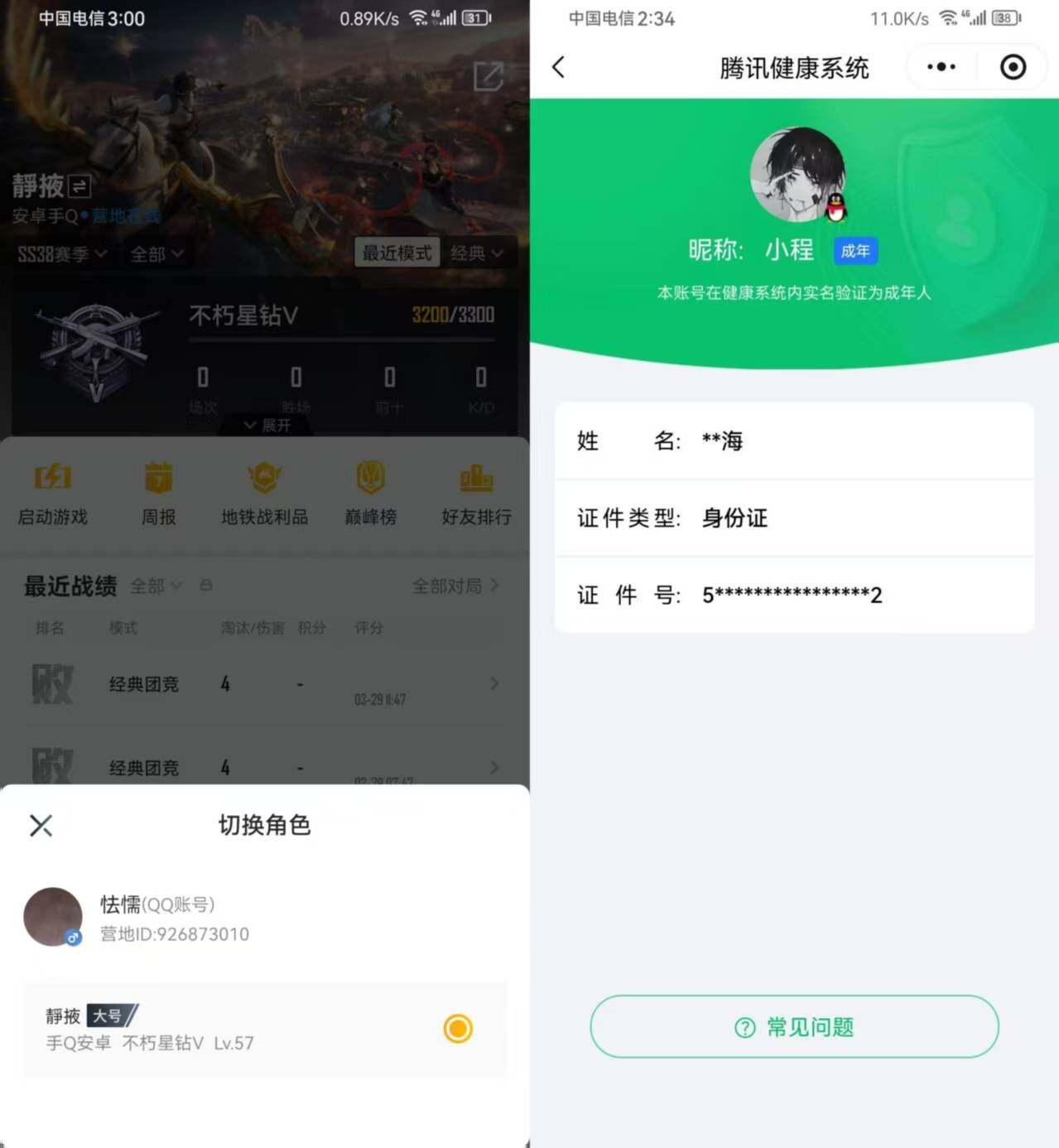Tap the mini-program capsule circle icon
This screenshot has height=1148, width=1059.
(x=1013, y=67)
